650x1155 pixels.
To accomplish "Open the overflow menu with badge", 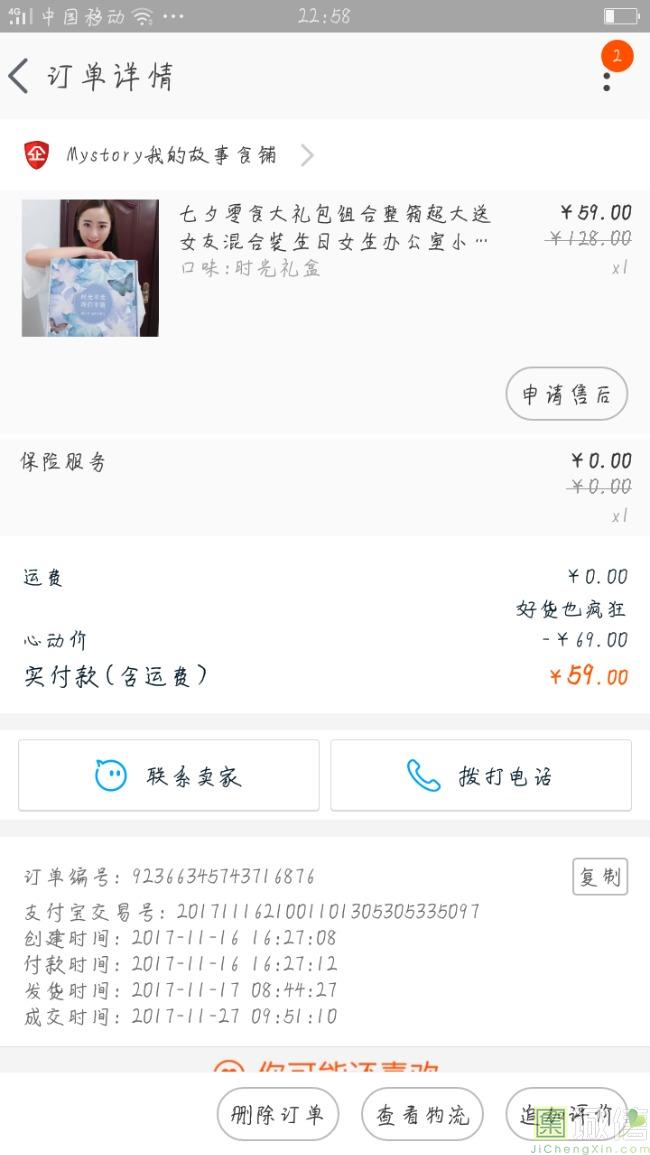I will pyautogui.click(x=607, y=73).
